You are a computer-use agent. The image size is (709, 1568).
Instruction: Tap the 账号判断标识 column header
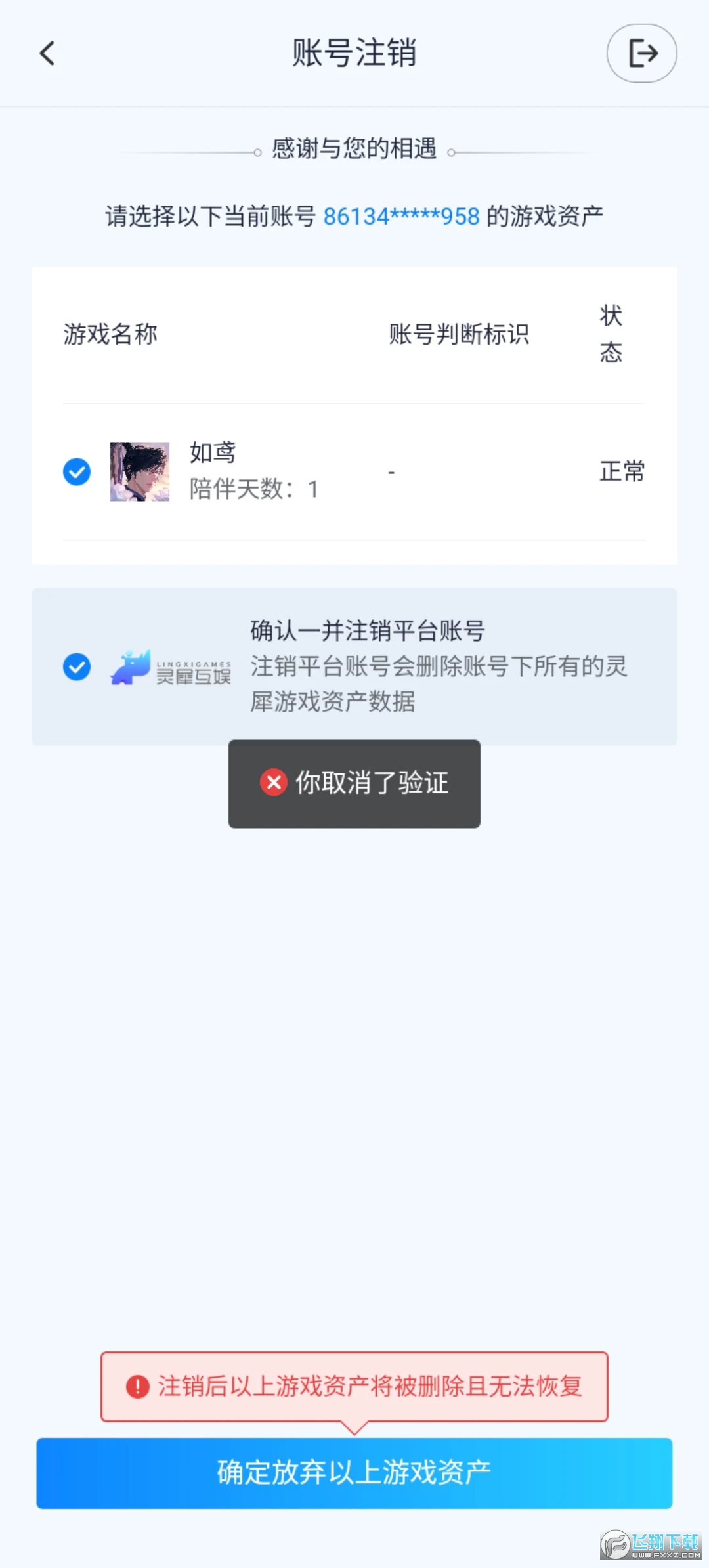coord(460,334)
